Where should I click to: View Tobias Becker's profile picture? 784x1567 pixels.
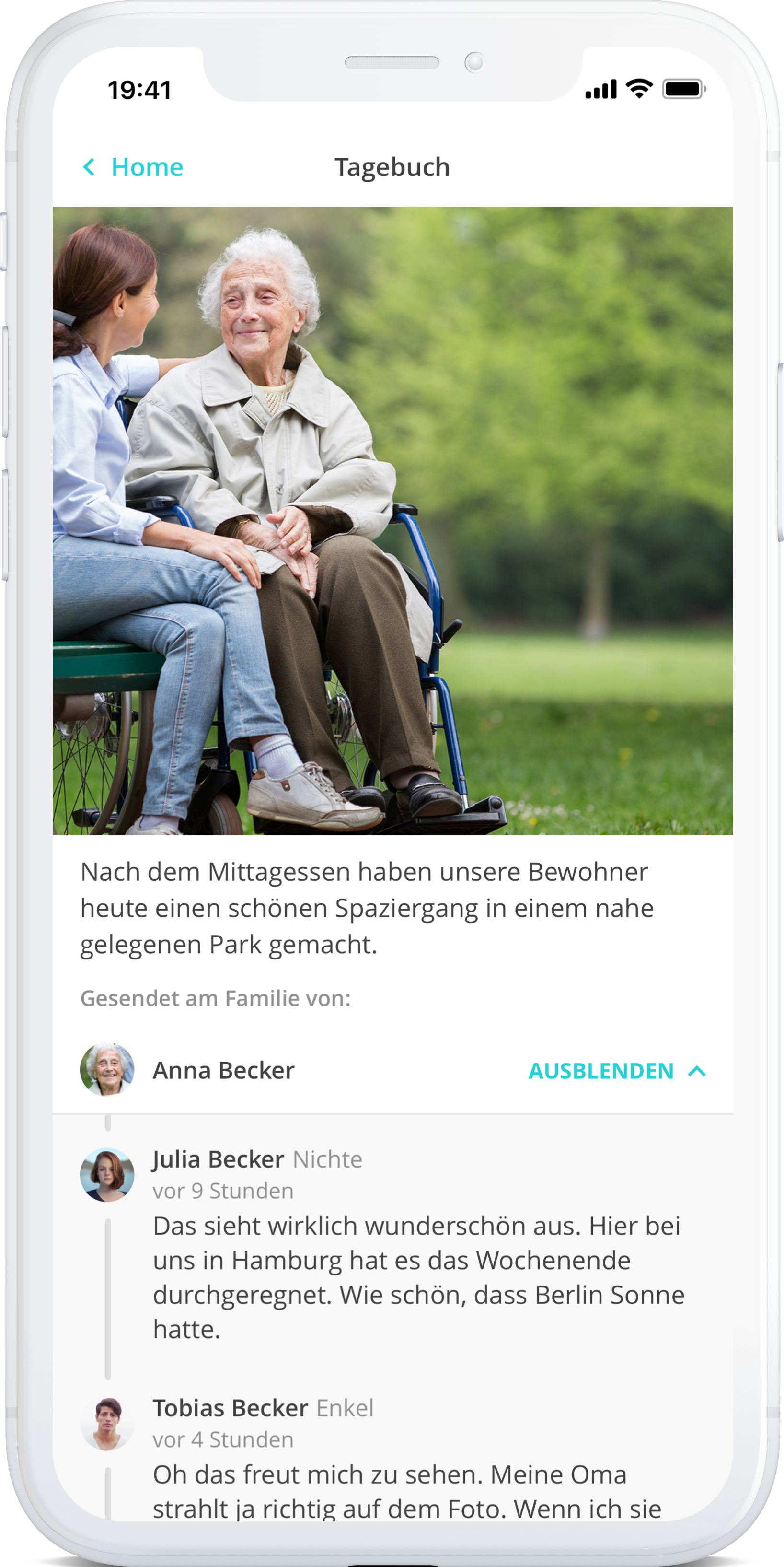tap(107, 1424)
